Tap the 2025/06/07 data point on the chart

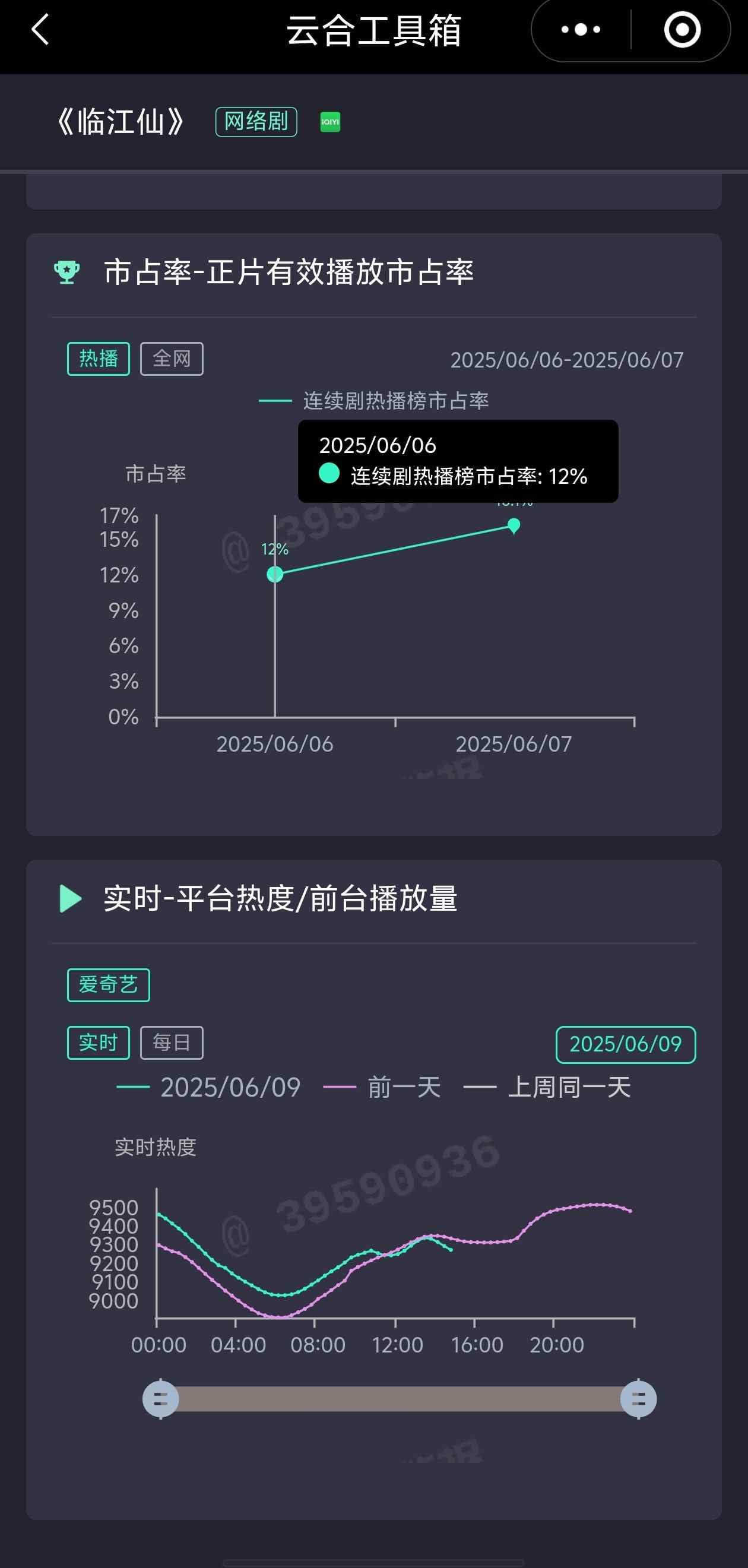tap(514, 525)
